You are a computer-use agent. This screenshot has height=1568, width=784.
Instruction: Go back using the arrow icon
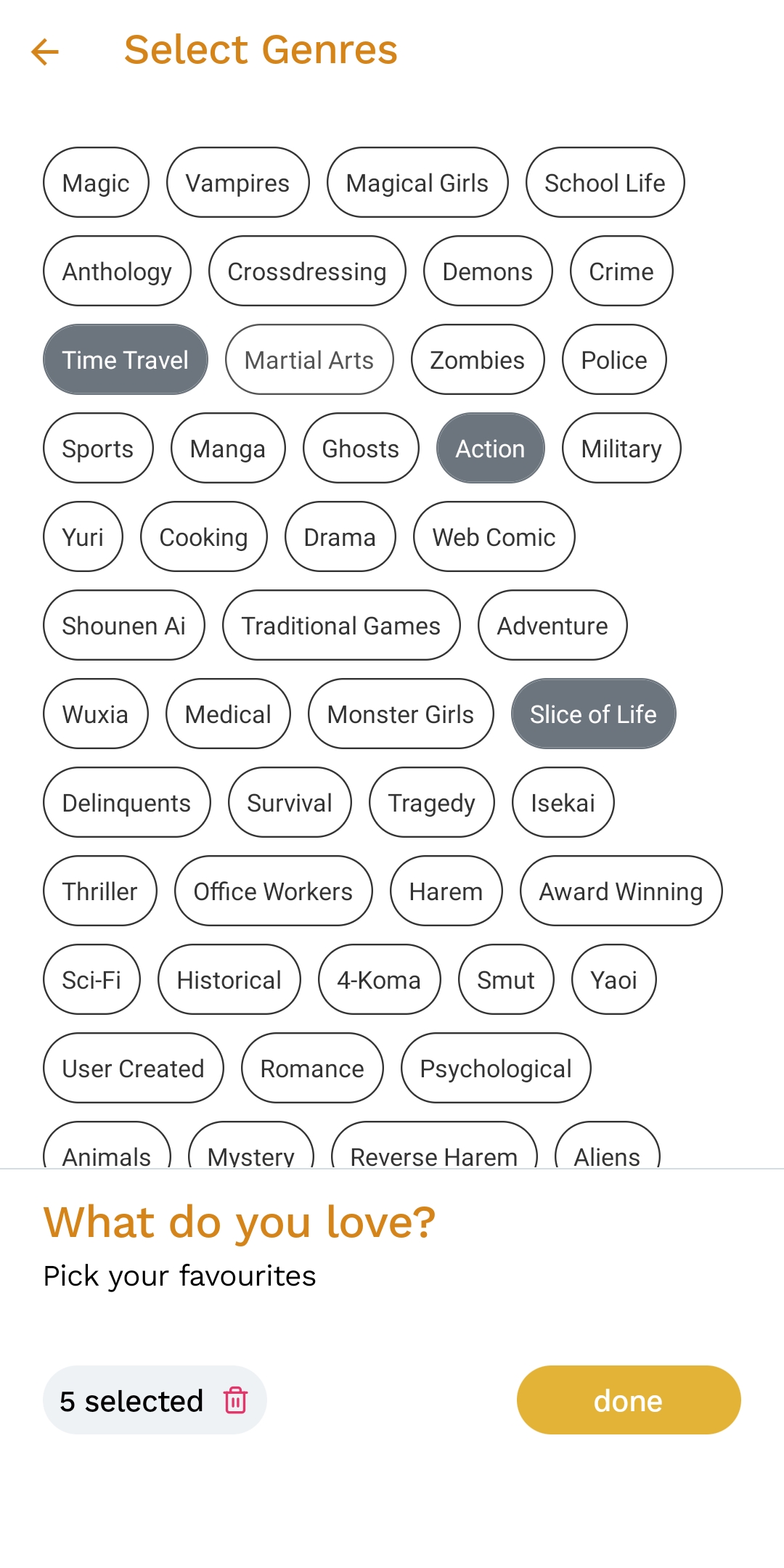click(x=45, y=52)
